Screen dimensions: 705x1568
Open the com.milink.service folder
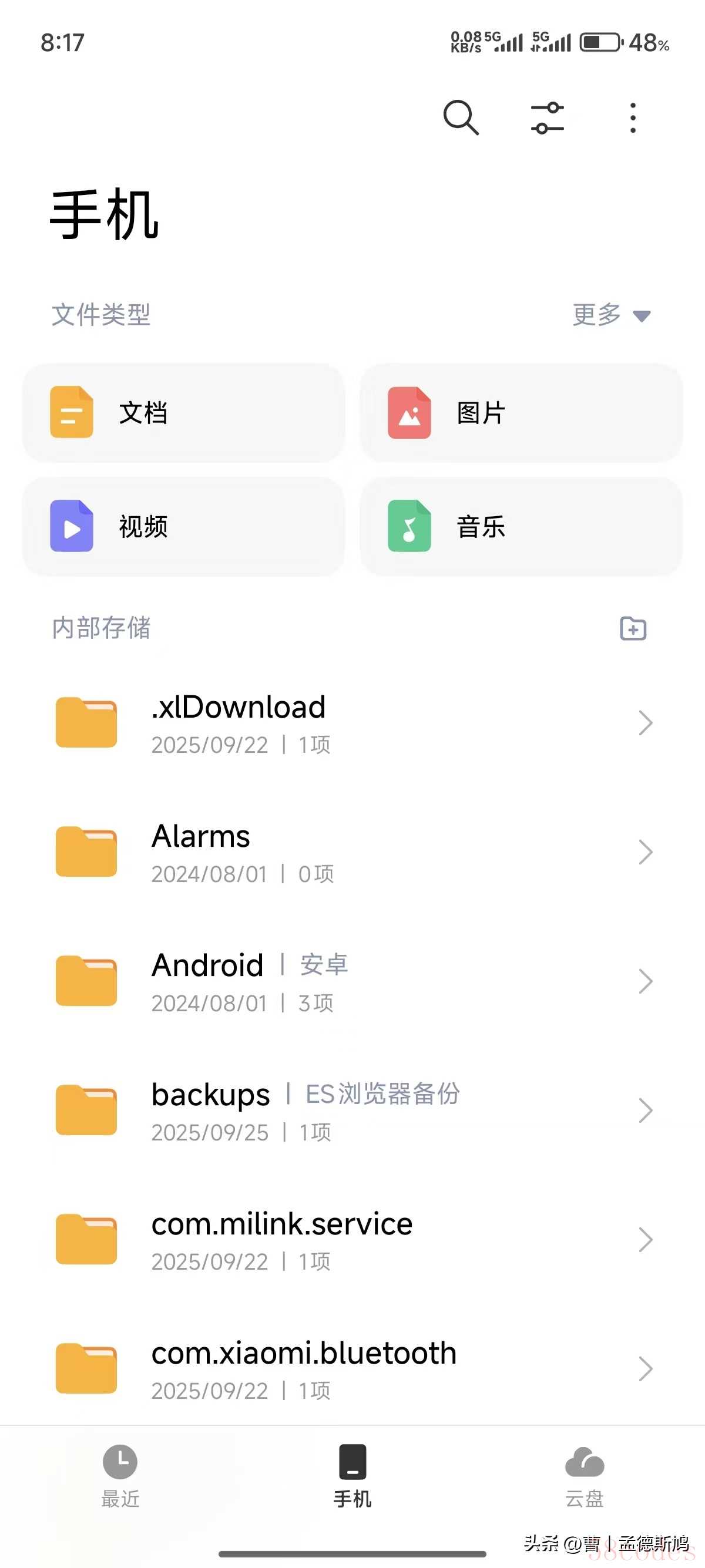[x=352, y=1240]
